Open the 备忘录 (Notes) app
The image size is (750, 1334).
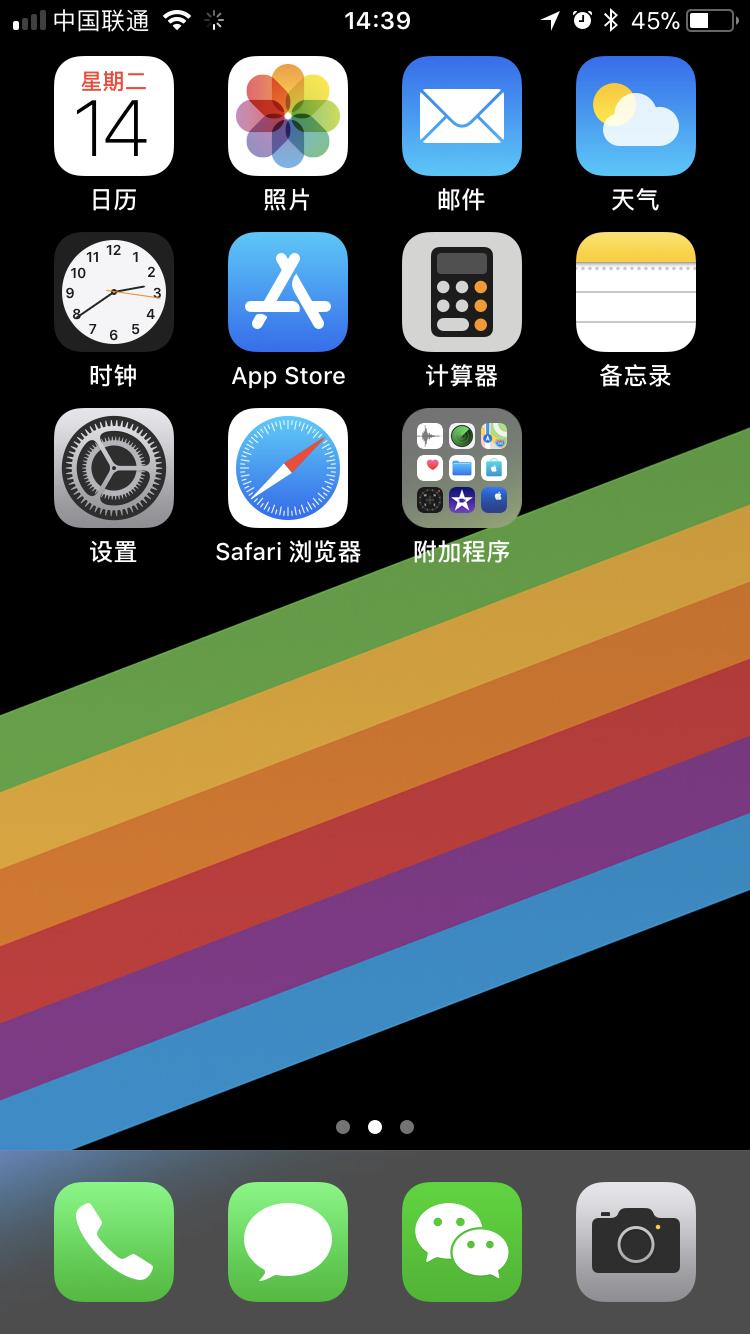point(635,291)
